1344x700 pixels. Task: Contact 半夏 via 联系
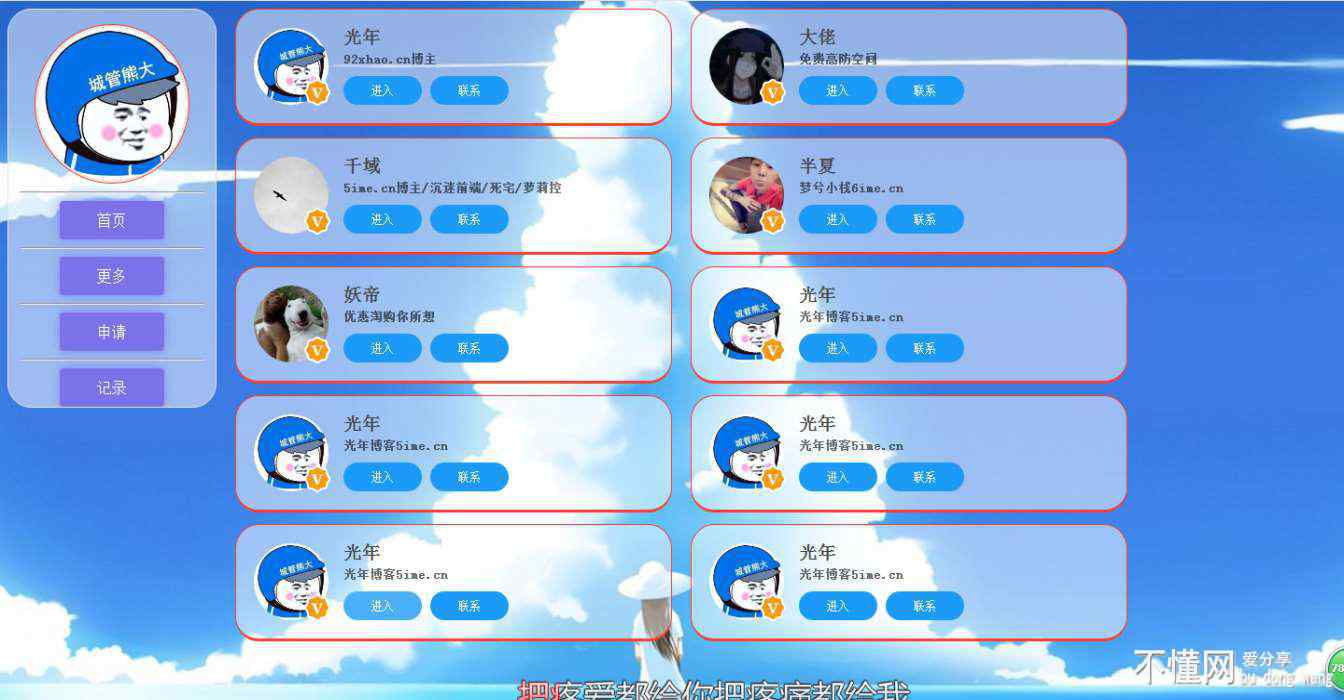point(924,219)
